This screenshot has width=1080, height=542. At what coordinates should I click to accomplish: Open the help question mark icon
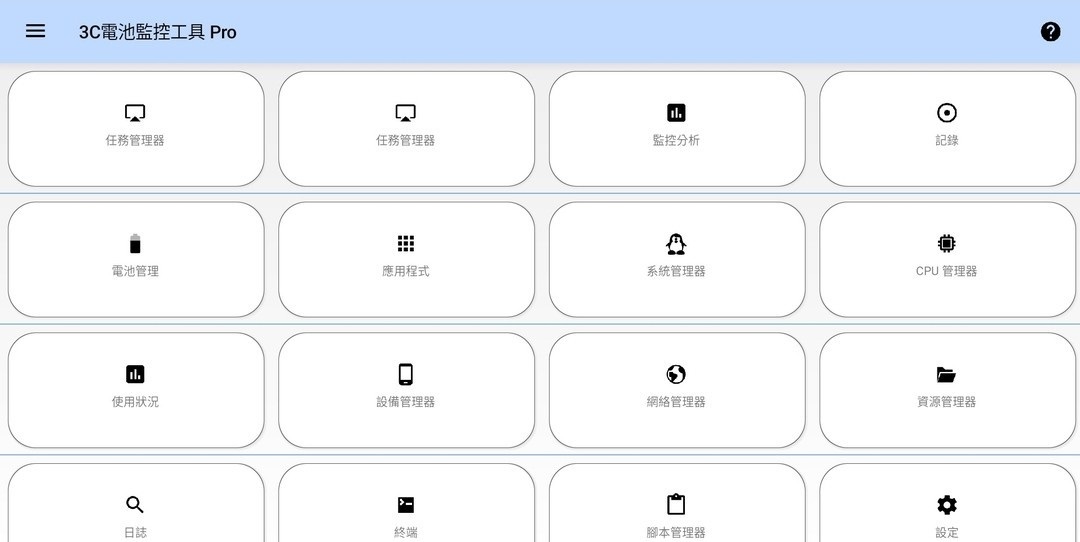[x=1050, y=31]
